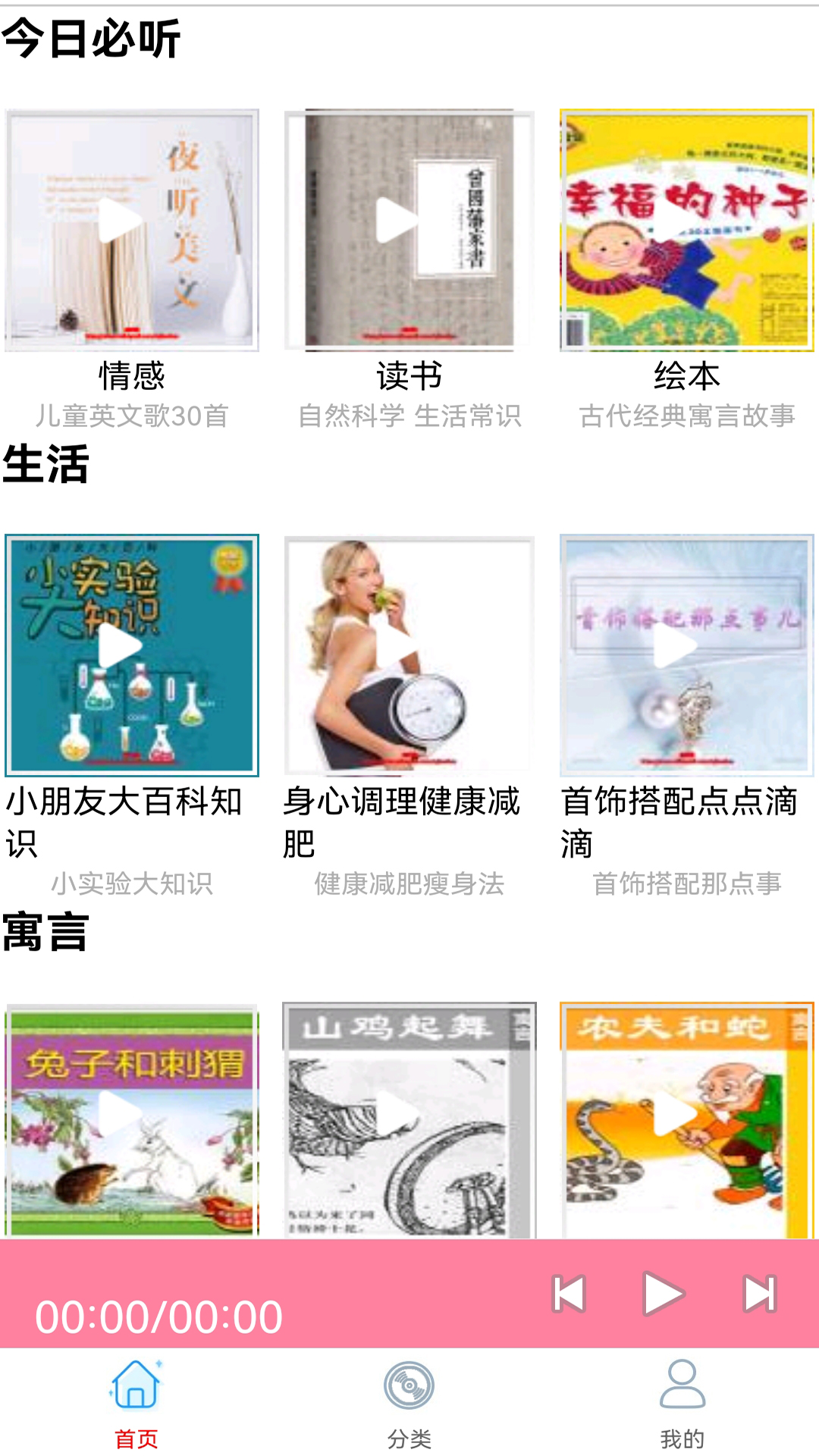Switch to the 分类 tab
This screenshot has height=1456, width=819.
point(409,1403)
